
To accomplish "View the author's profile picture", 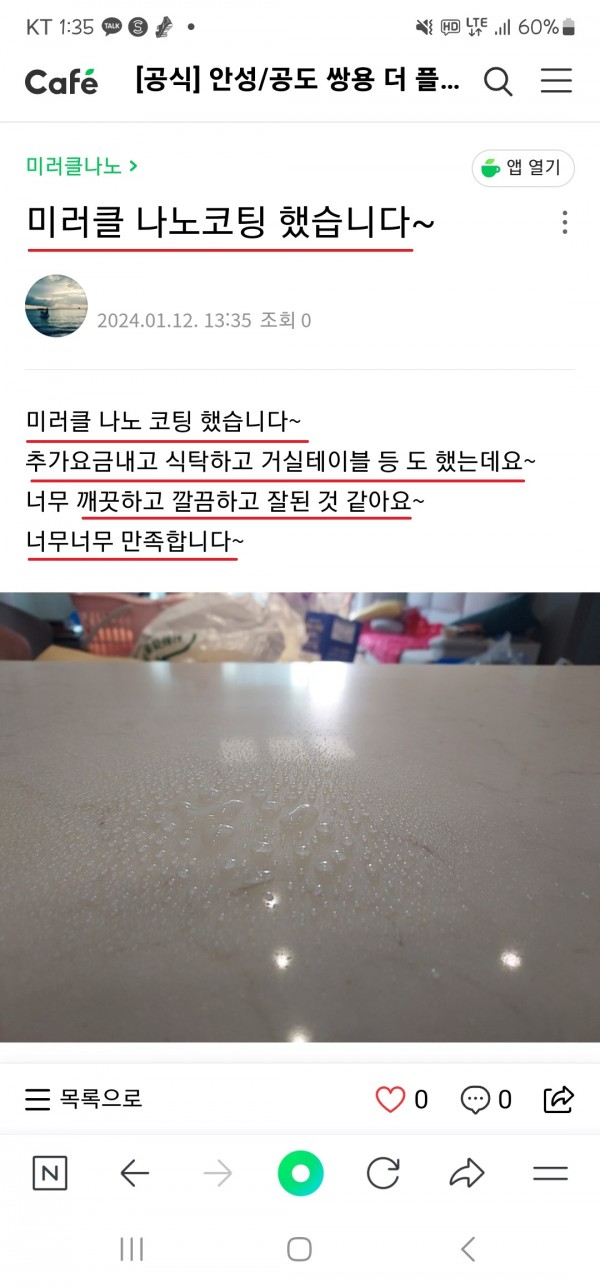I will coord(56,306).
